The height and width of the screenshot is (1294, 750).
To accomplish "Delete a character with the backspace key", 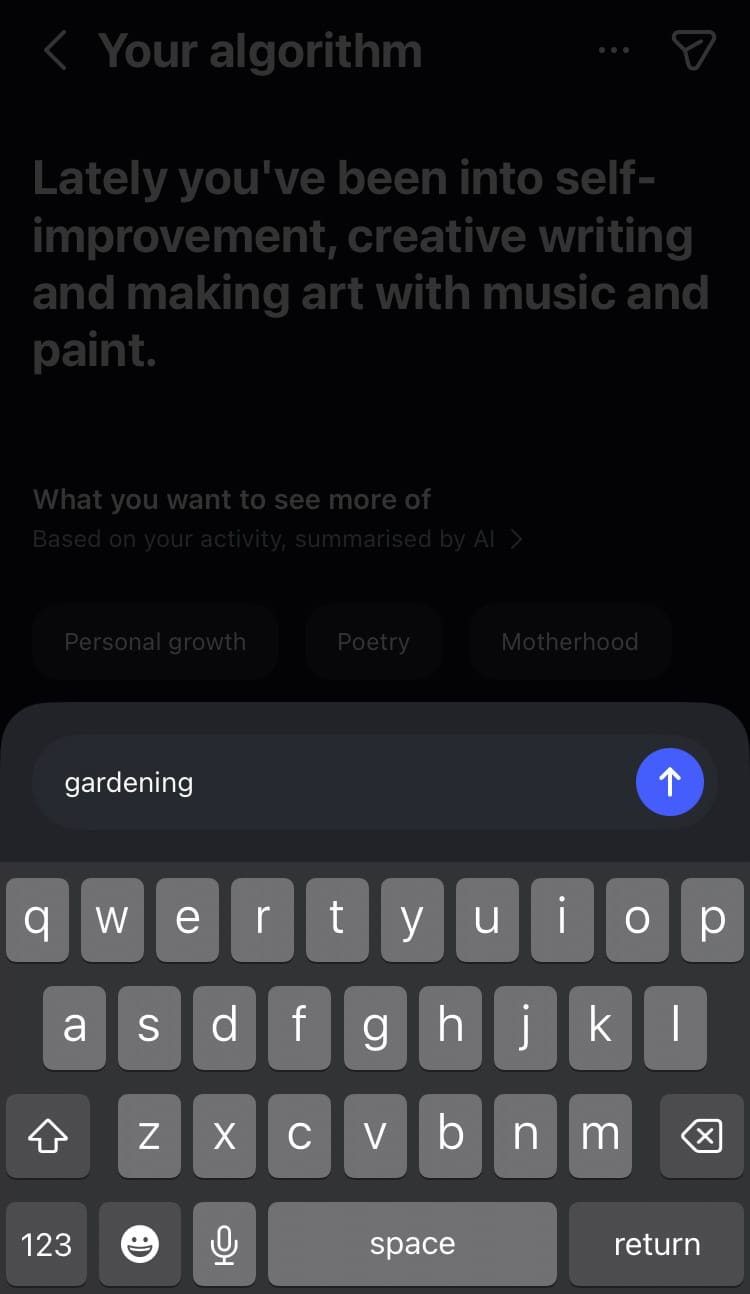I will click(700, 1135).
